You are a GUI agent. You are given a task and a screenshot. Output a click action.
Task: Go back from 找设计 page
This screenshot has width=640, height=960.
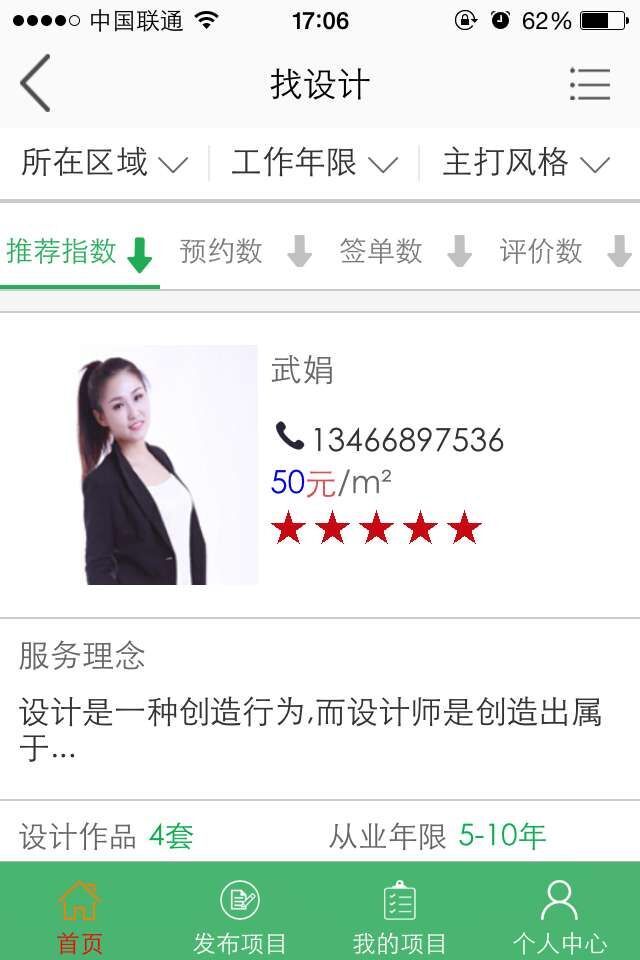(35, 84)
